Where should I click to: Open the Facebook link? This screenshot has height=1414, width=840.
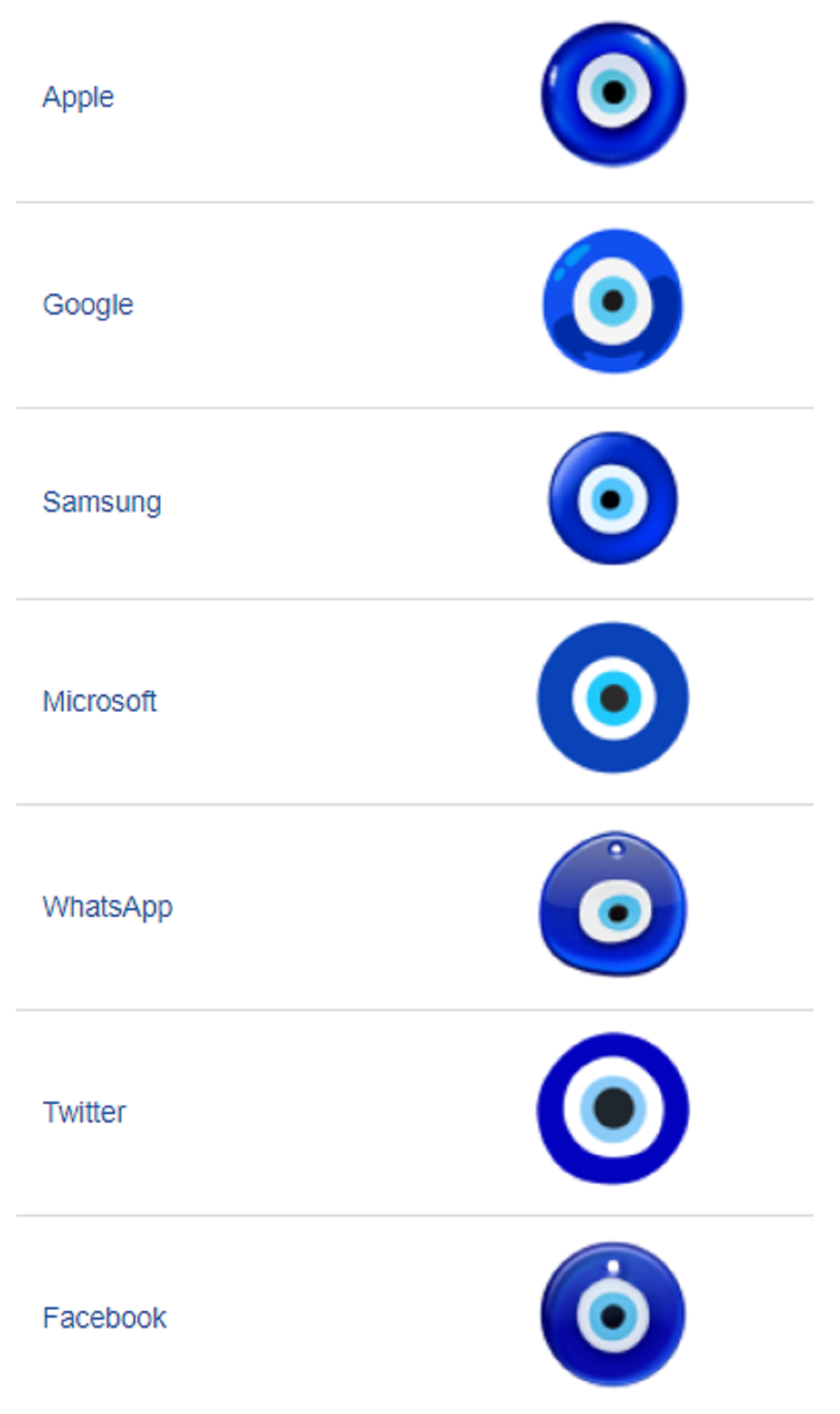tap(105, 1318)
